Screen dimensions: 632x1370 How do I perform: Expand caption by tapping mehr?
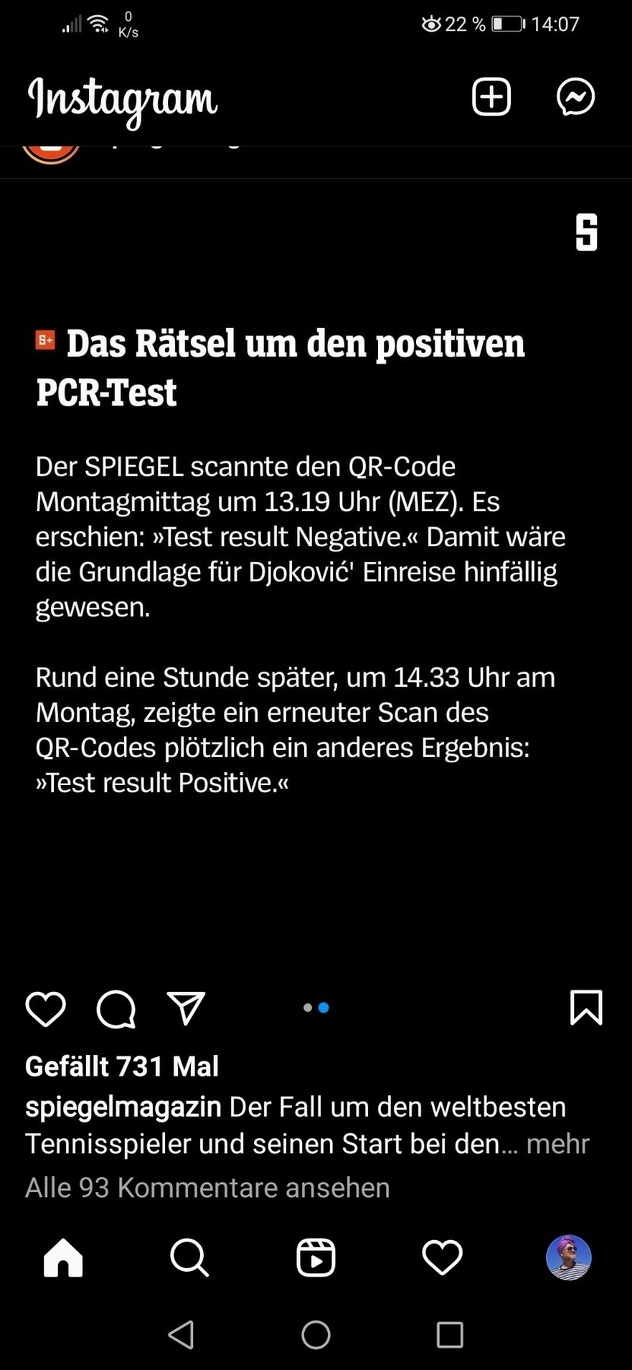pyautogui.click(x=558, y=1143)
